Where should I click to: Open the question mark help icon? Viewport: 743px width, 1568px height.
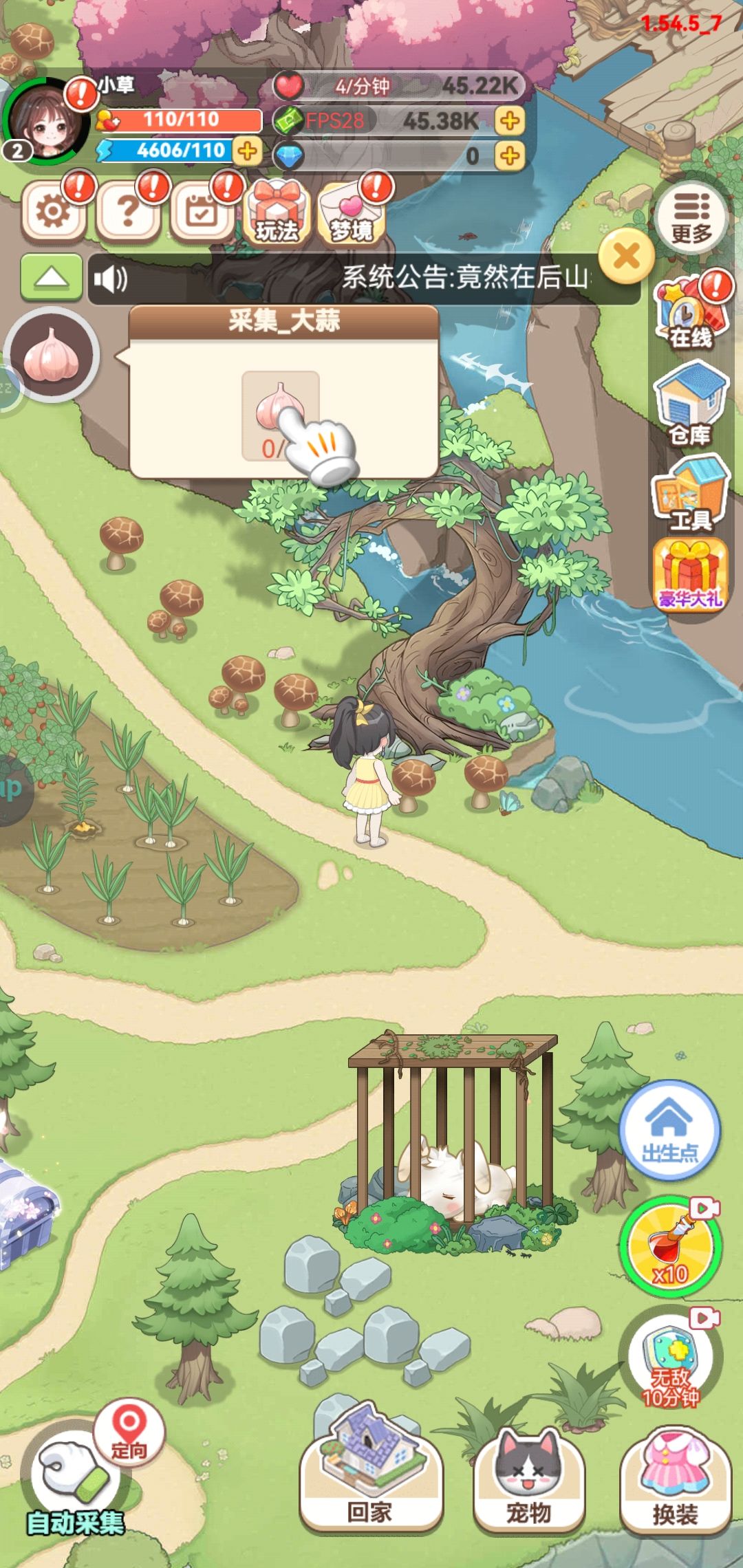(x=128, y=210)
